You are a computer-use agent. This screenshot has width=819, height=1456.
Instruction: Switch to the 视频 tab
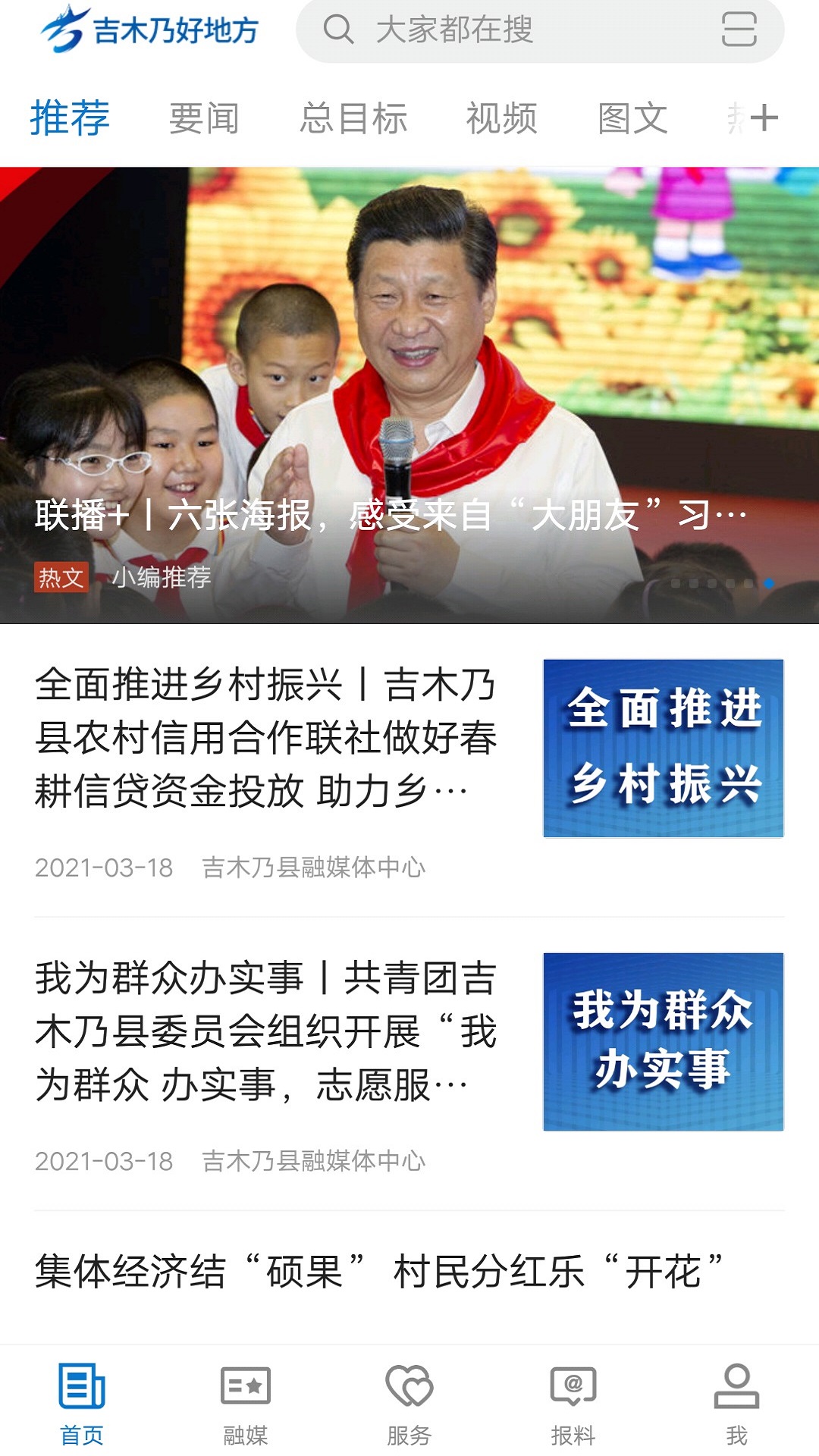tap(501, 119)
